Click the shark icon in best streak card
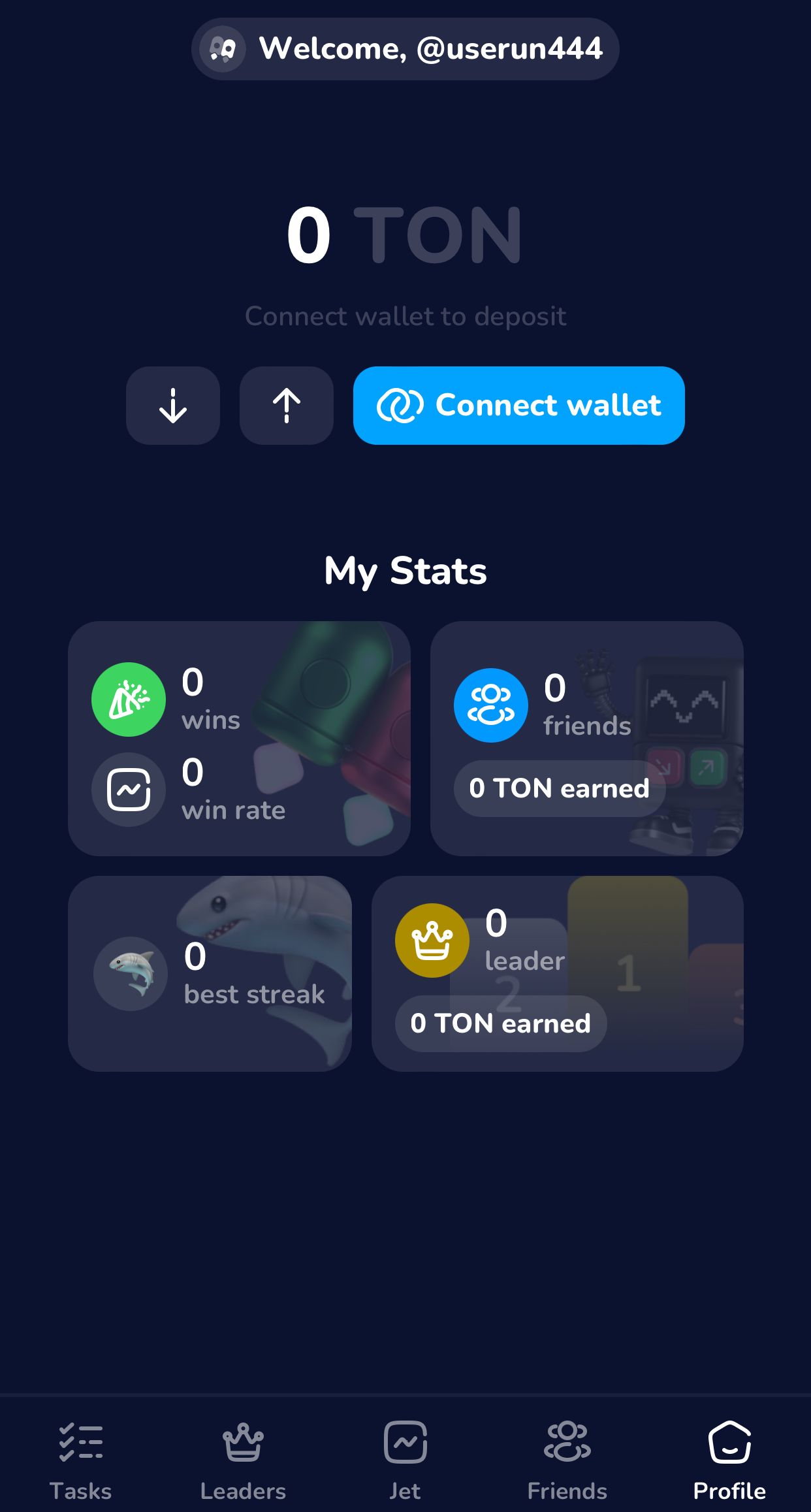The height and width of the screenshot is (1512, 811). click(131, 973)
